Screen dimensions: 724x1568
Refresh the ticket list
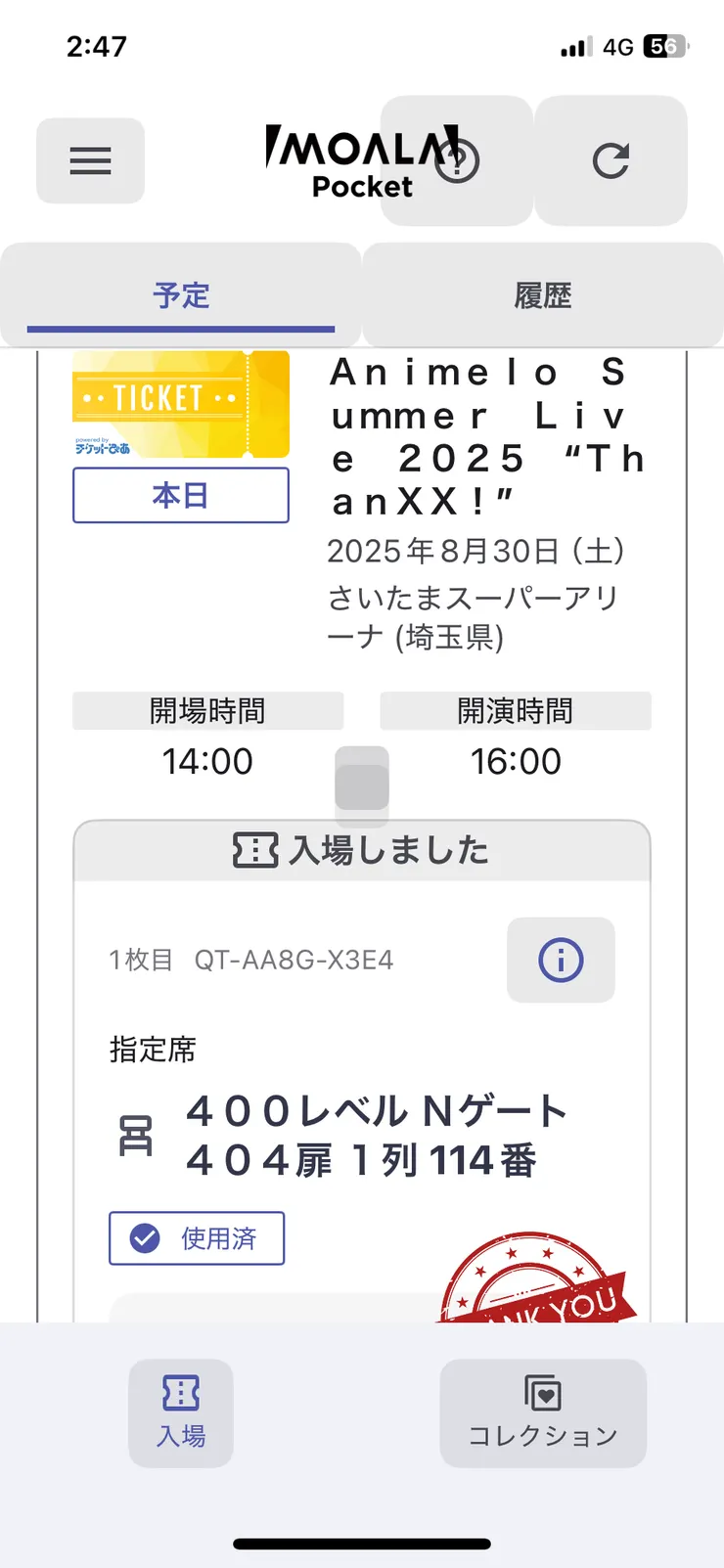[x=611, y=160]
